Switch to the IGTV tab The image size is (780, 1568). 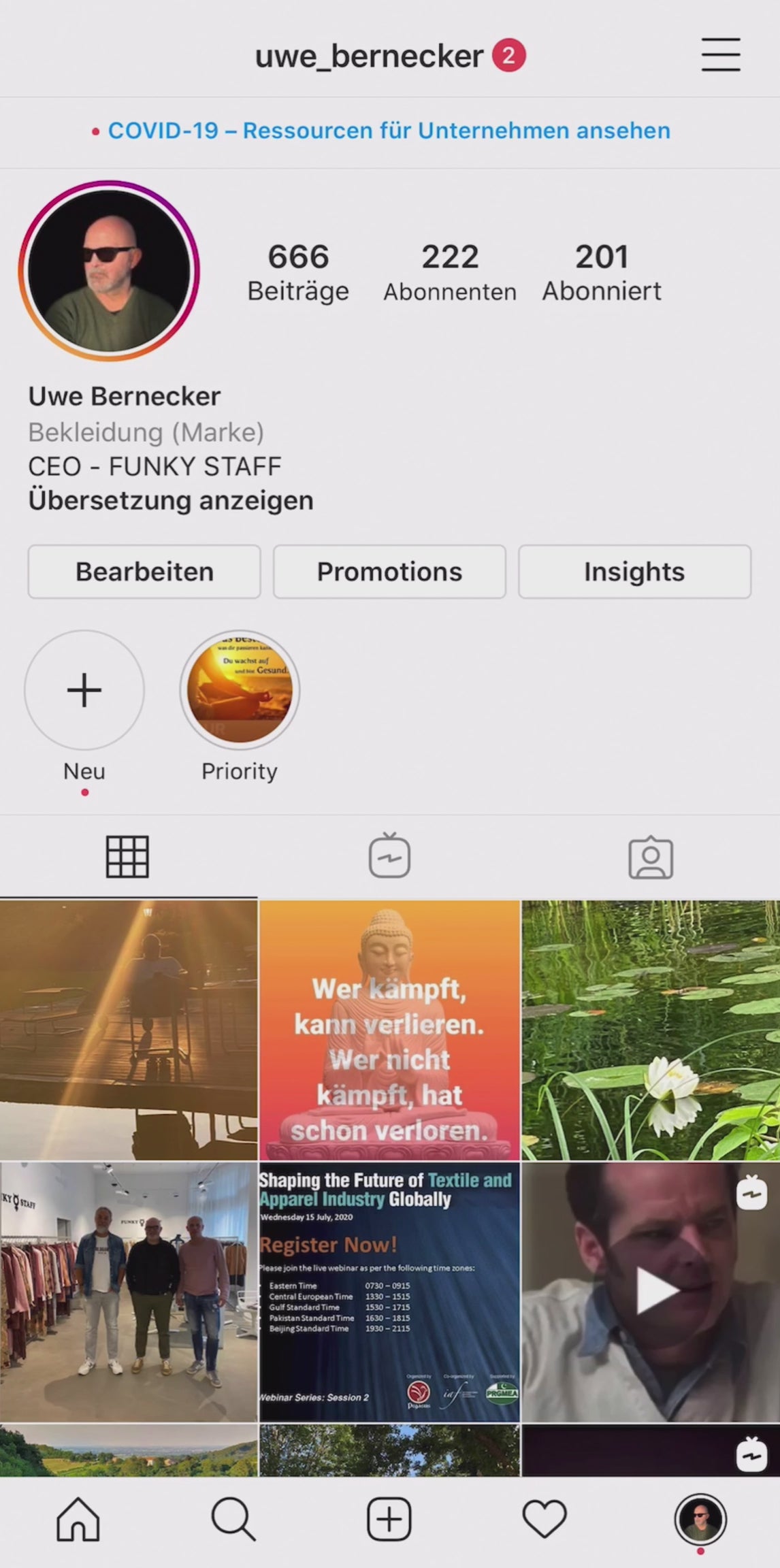[389, 856]
